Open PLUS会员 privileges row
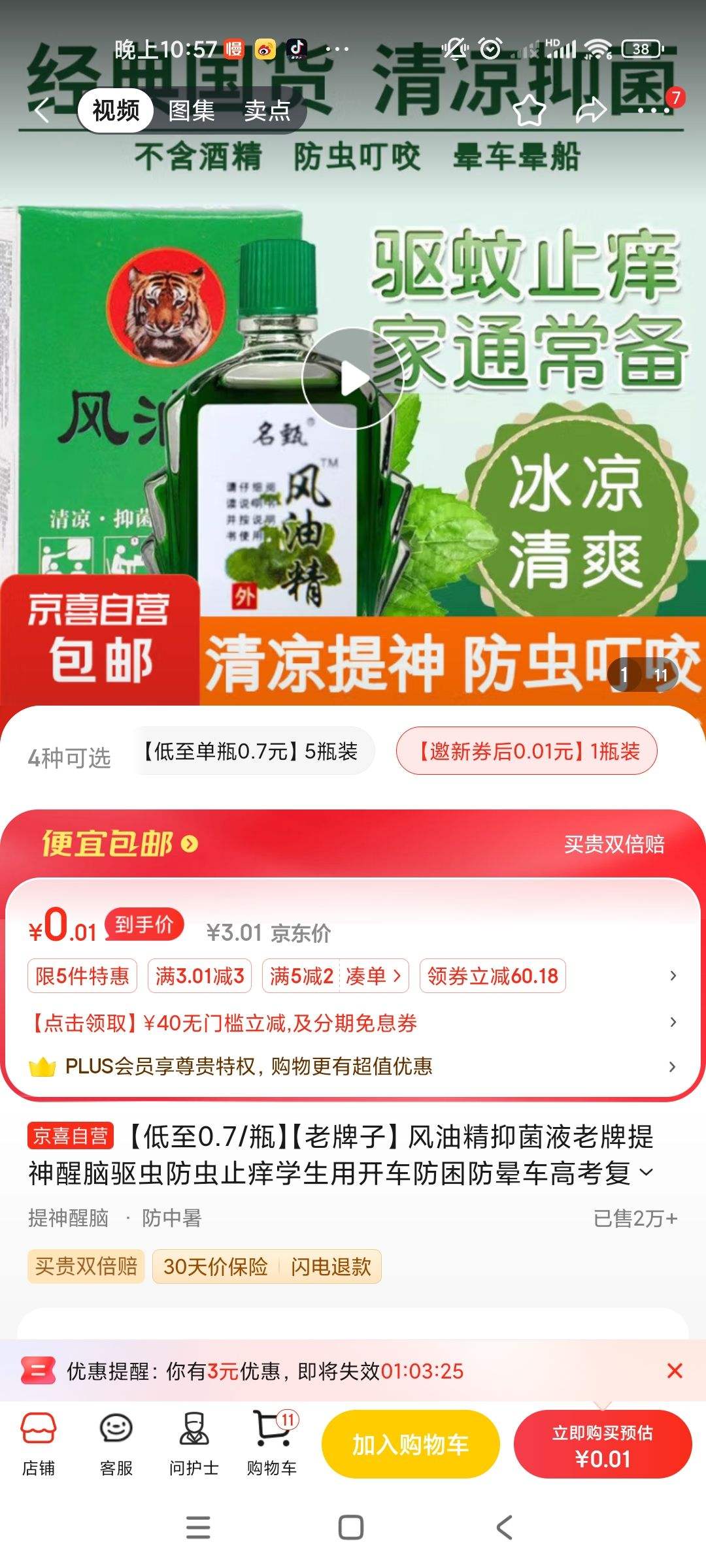This screenshot has height=1568, width=706. 248,1066
